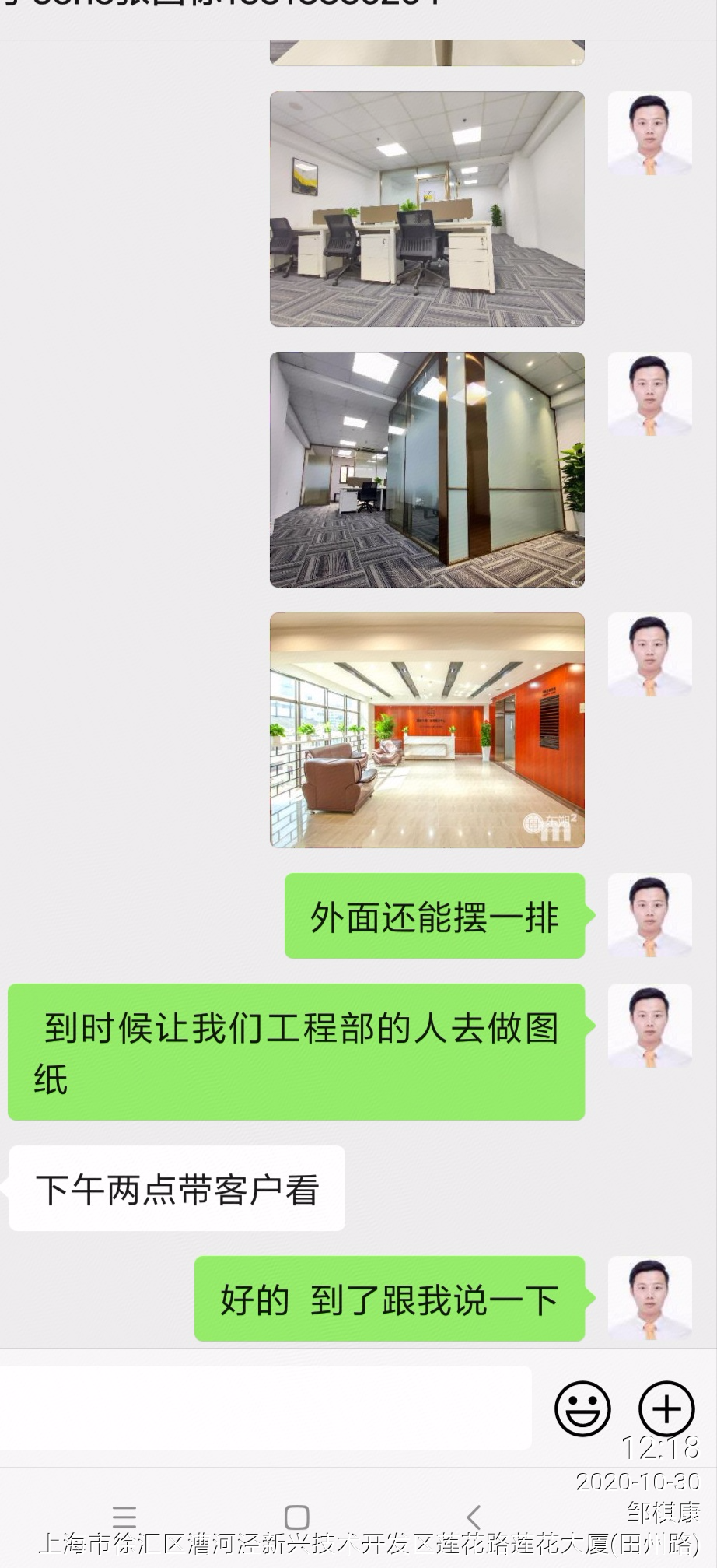Open the glass partition office photo
717x1568 pixels.
tap(427, 469)
